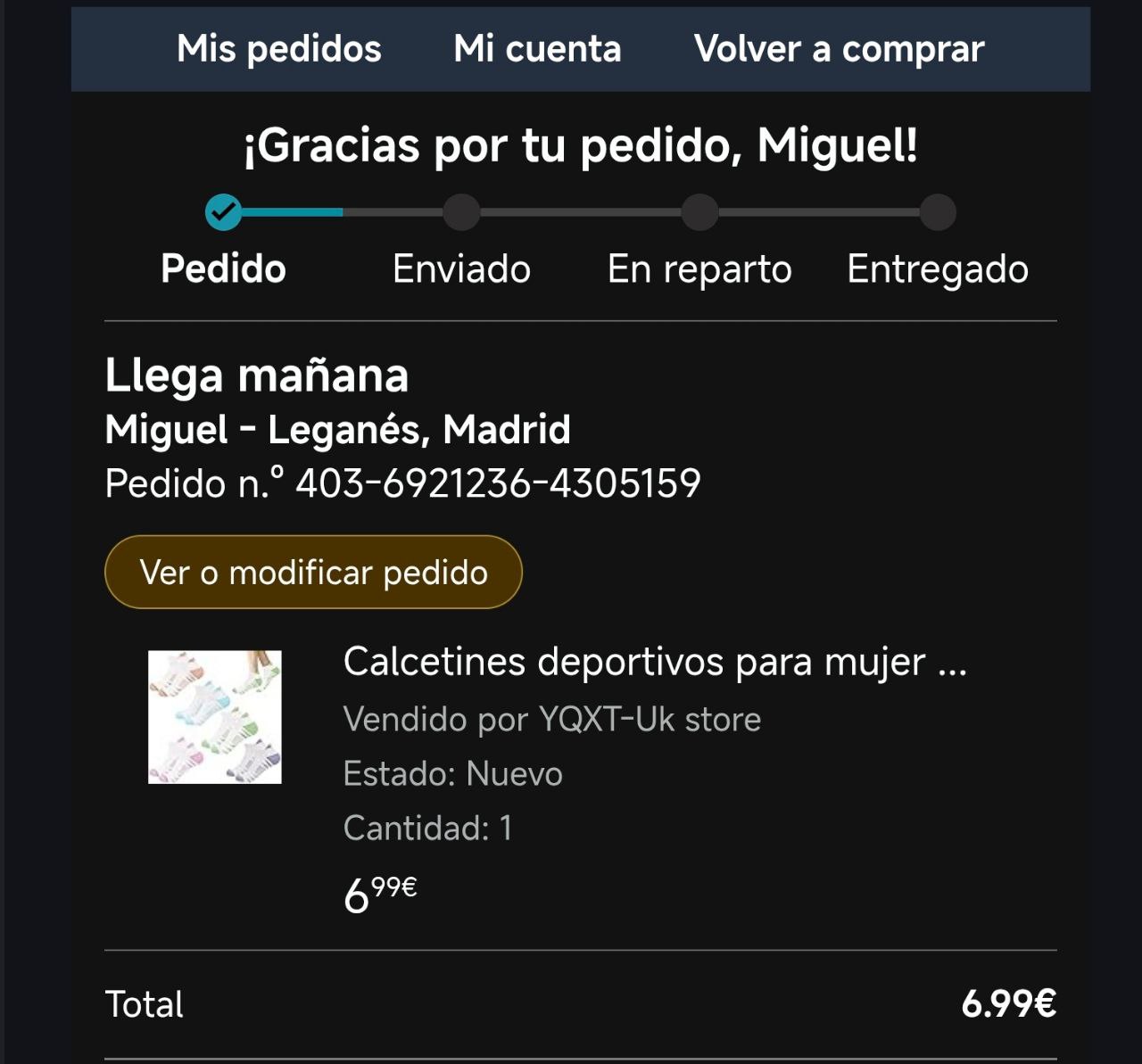Select Volver a comprar
This screenshot has width=1142, height=1064.
839,49
